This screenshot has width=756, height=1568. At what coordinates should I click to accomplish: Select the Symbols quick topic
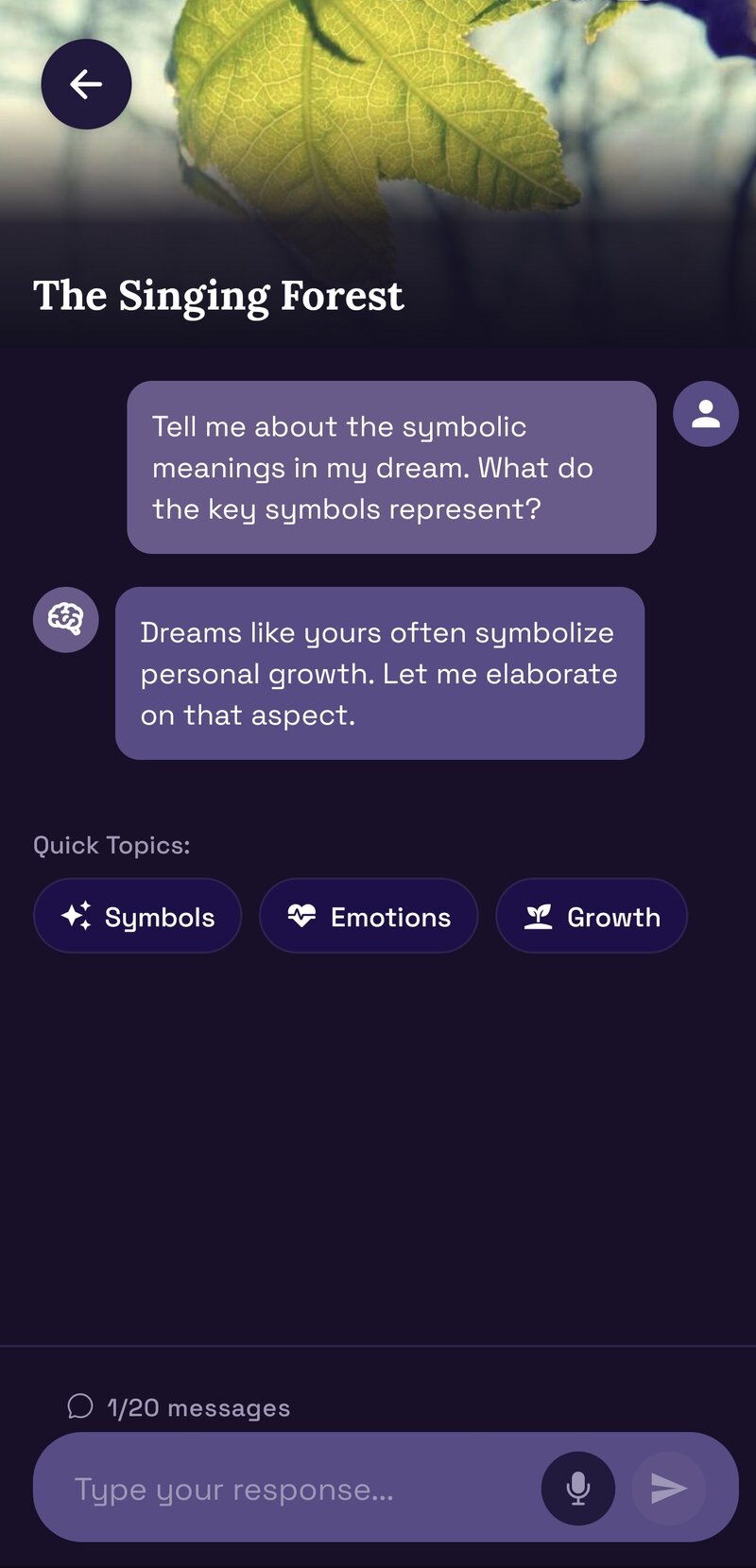pos(137,915)
